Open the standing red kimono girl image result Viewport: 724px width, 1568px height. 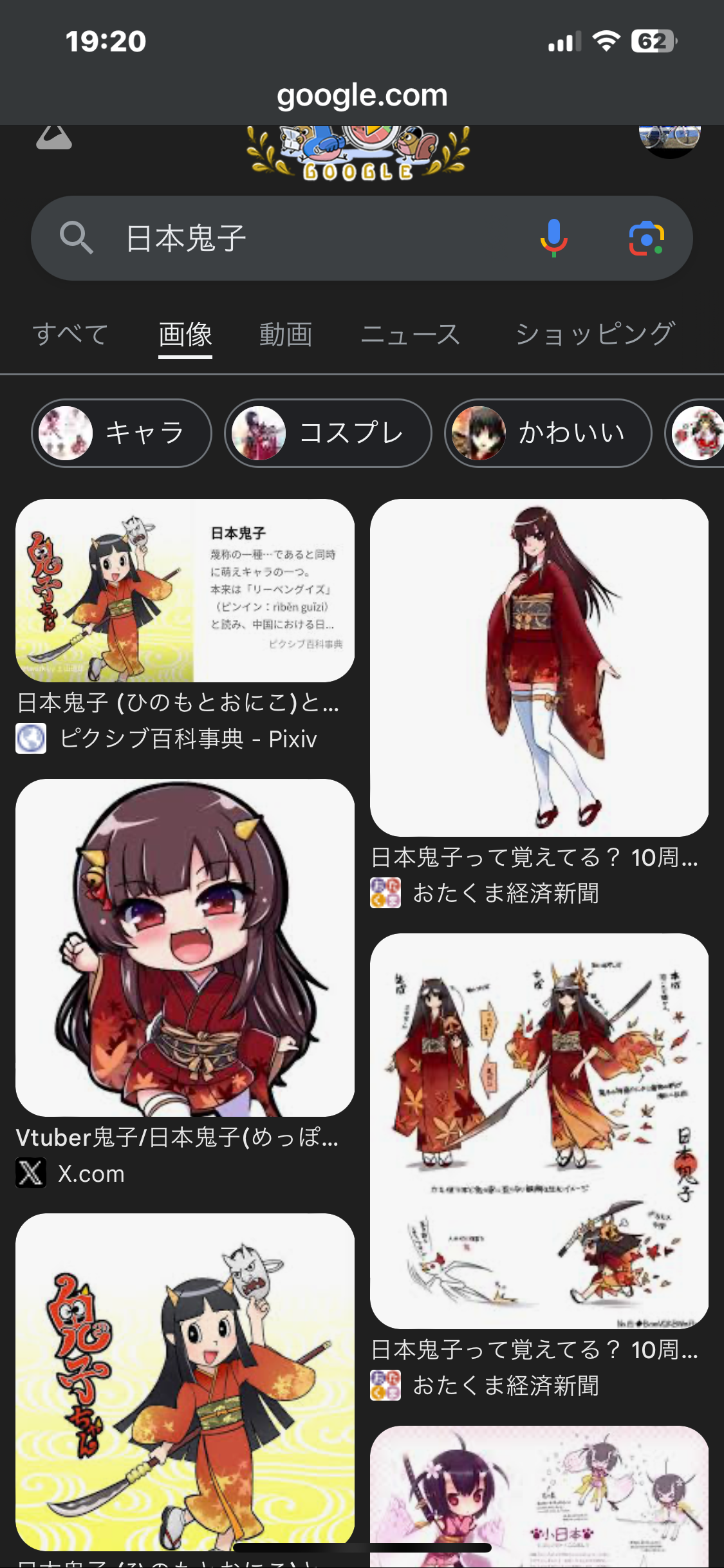(x=539, y=667)
